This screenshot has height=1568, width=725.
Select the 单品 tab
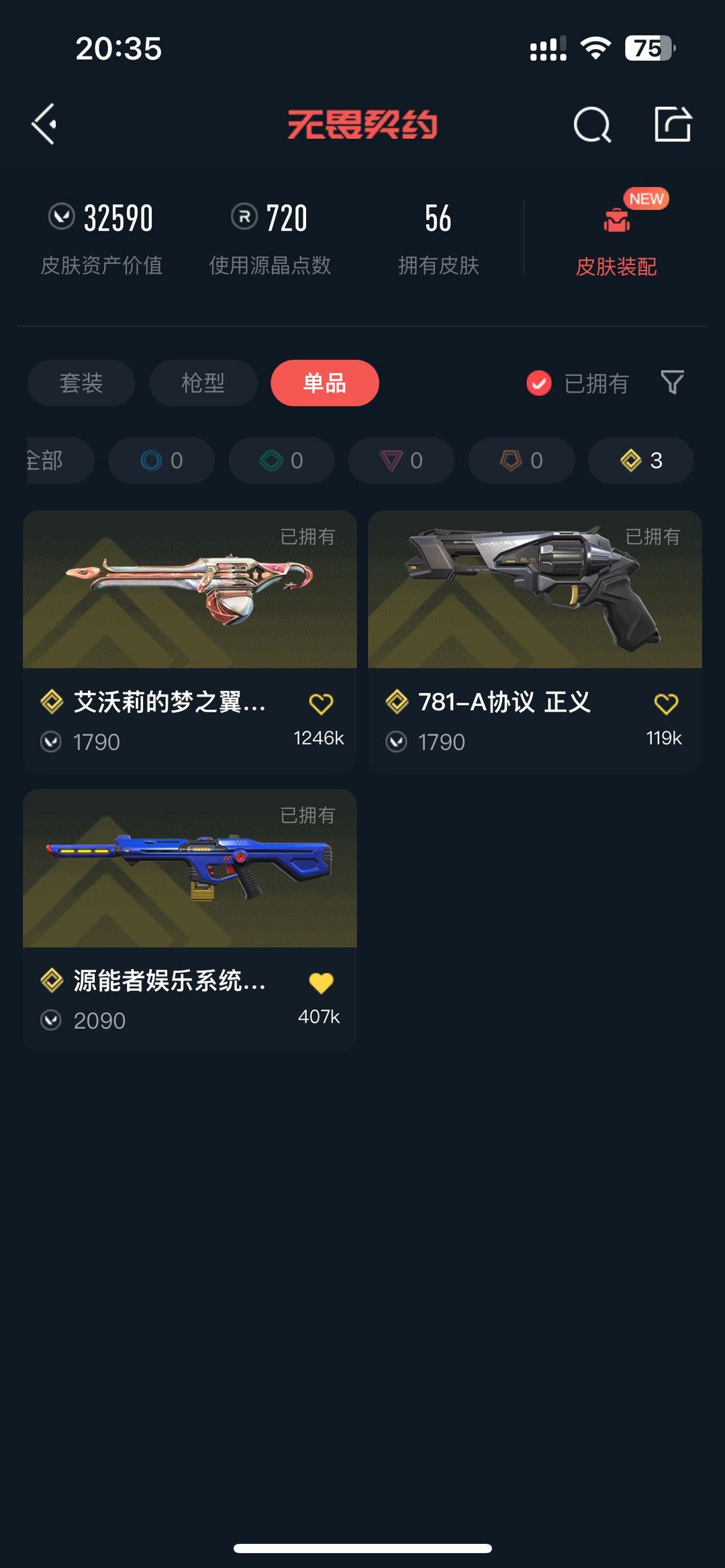(x=324, y=383)
